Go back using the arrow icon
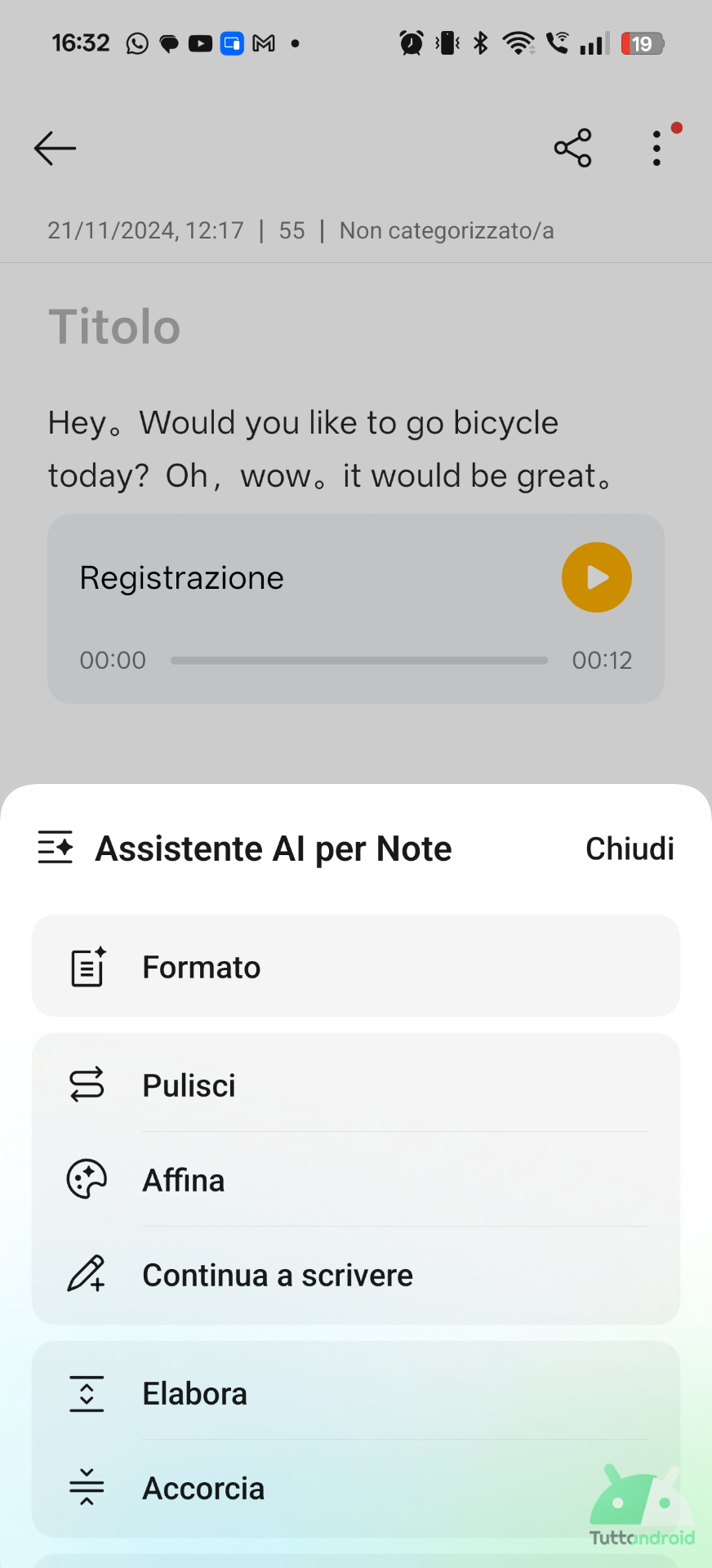The width and height of the screenshot is (712, 1568). click(x=55, y=149)
